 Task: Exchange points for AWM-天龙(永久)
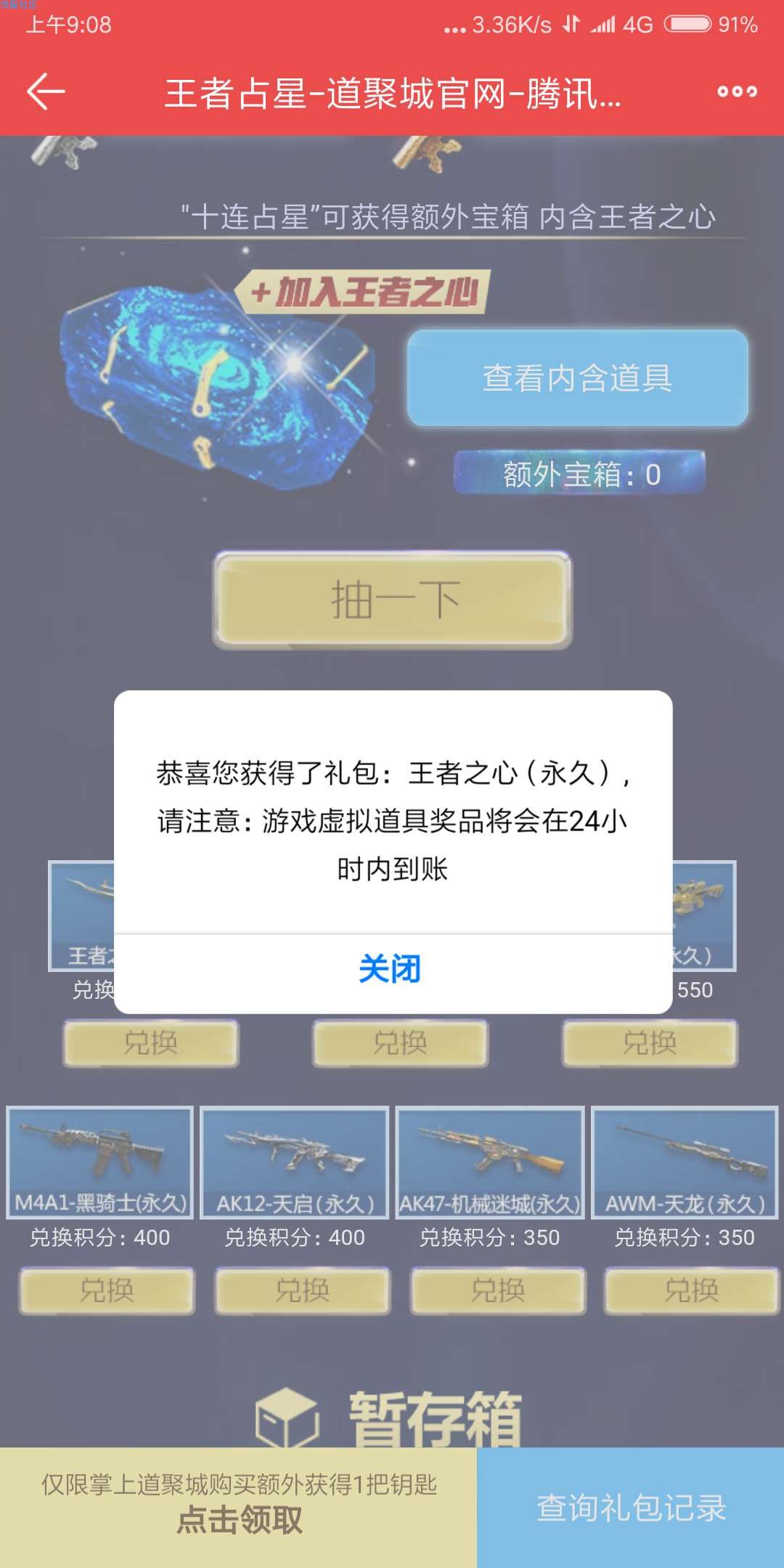pyautogui.click(x=692, y=1290)
